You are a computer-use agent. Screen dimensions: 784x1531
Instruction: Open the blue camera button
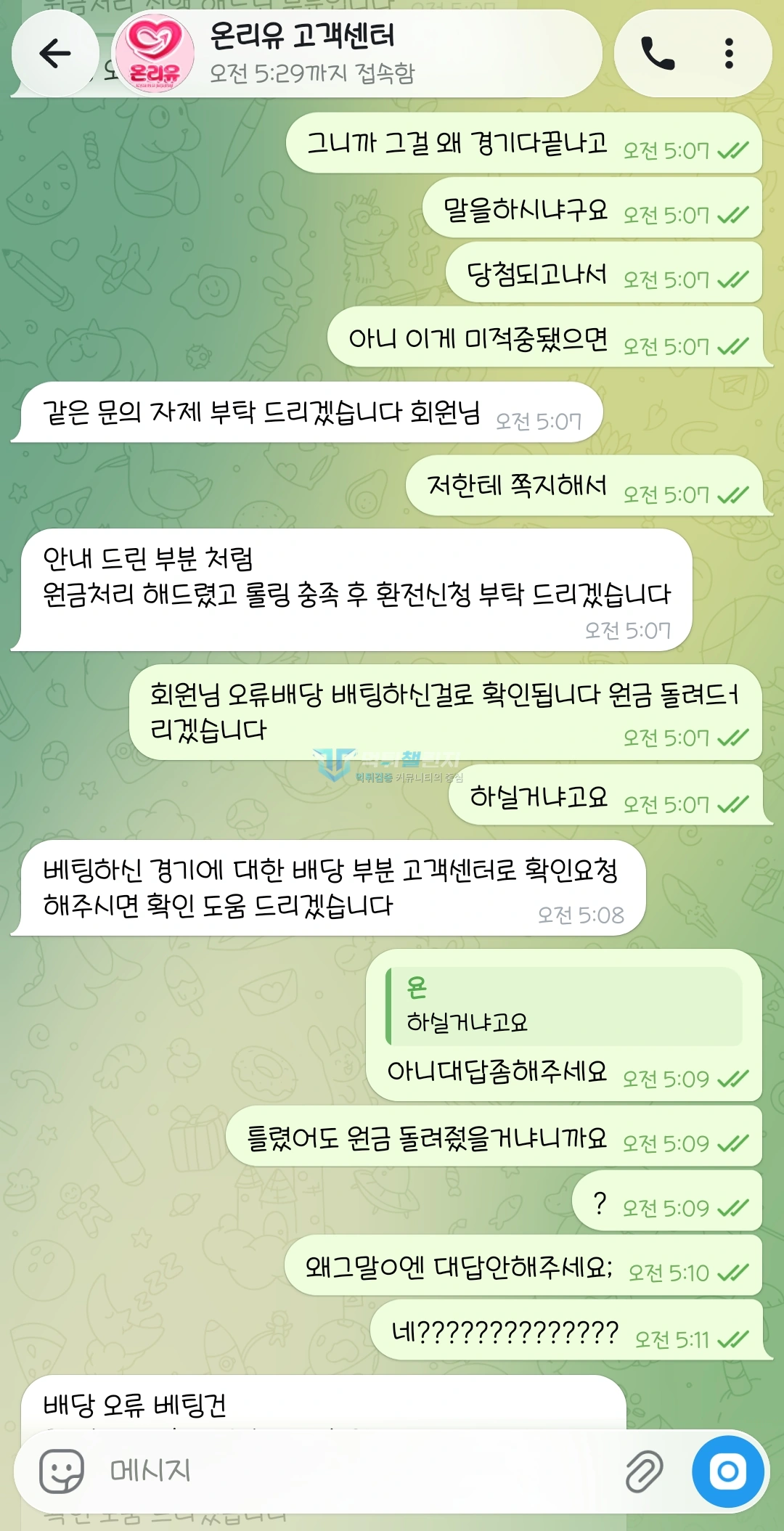click(x=728, y=1471)
